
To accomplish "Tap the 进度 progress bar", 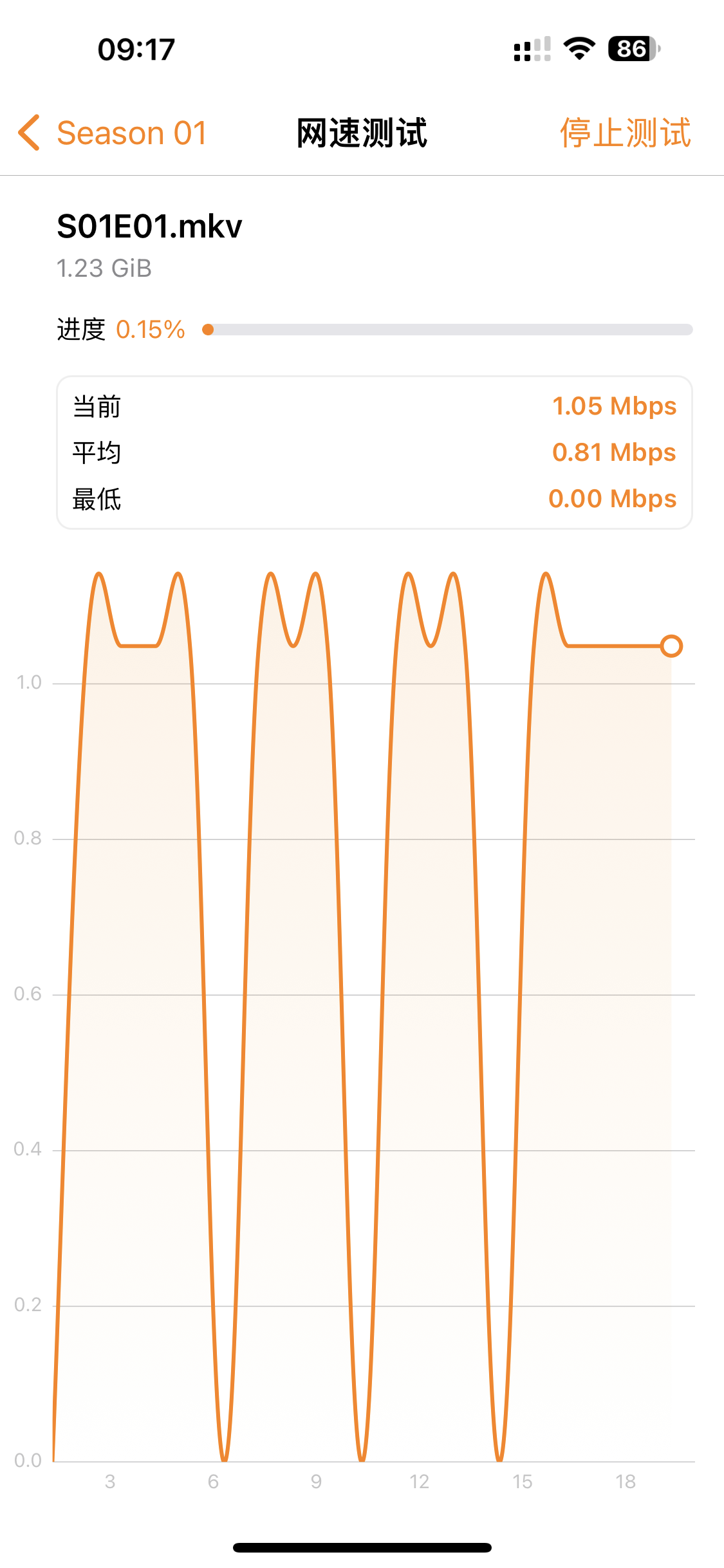I will 450,329.
